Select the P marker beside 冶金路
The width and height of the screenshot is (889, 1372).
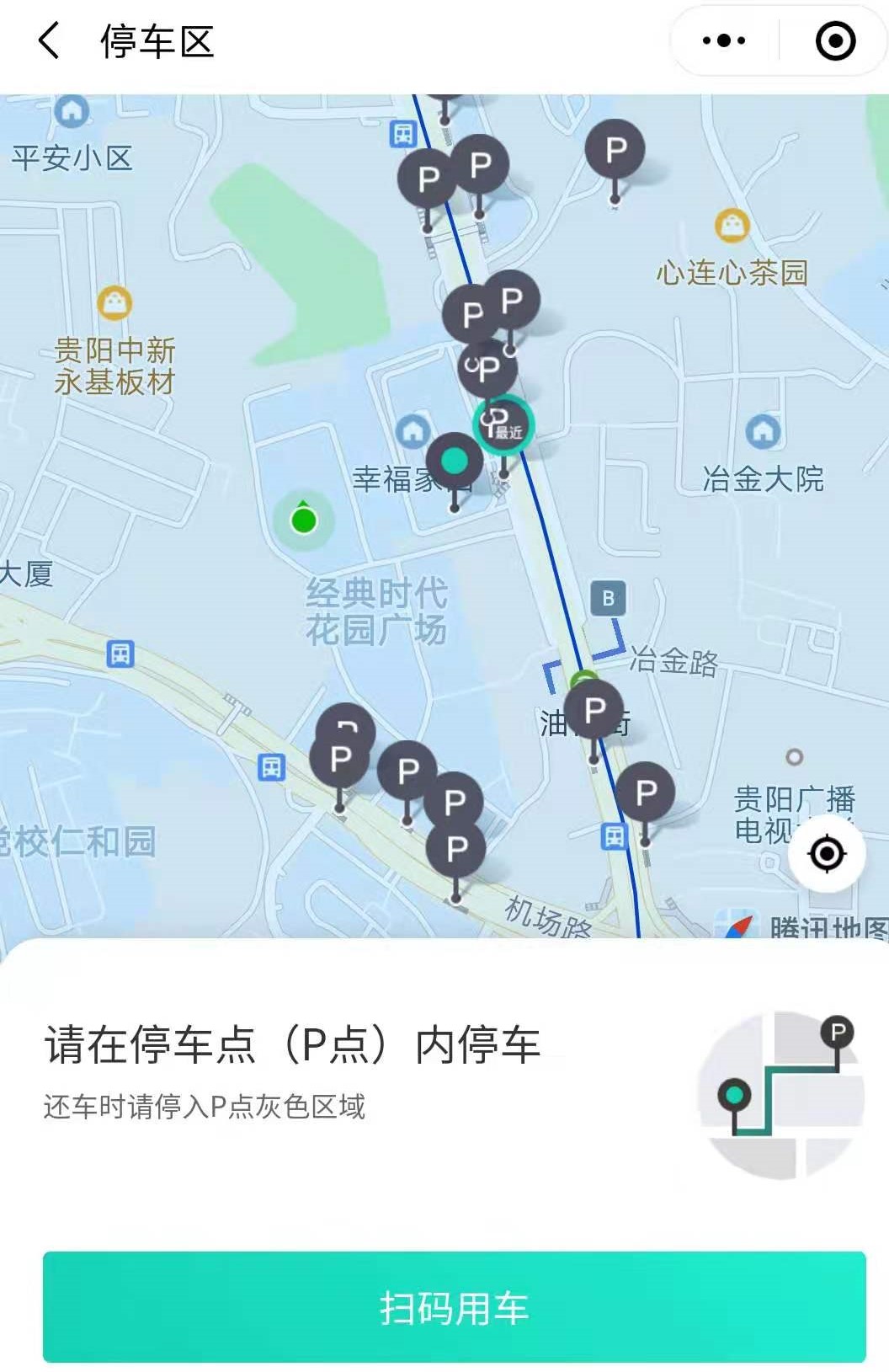(594, 710)
